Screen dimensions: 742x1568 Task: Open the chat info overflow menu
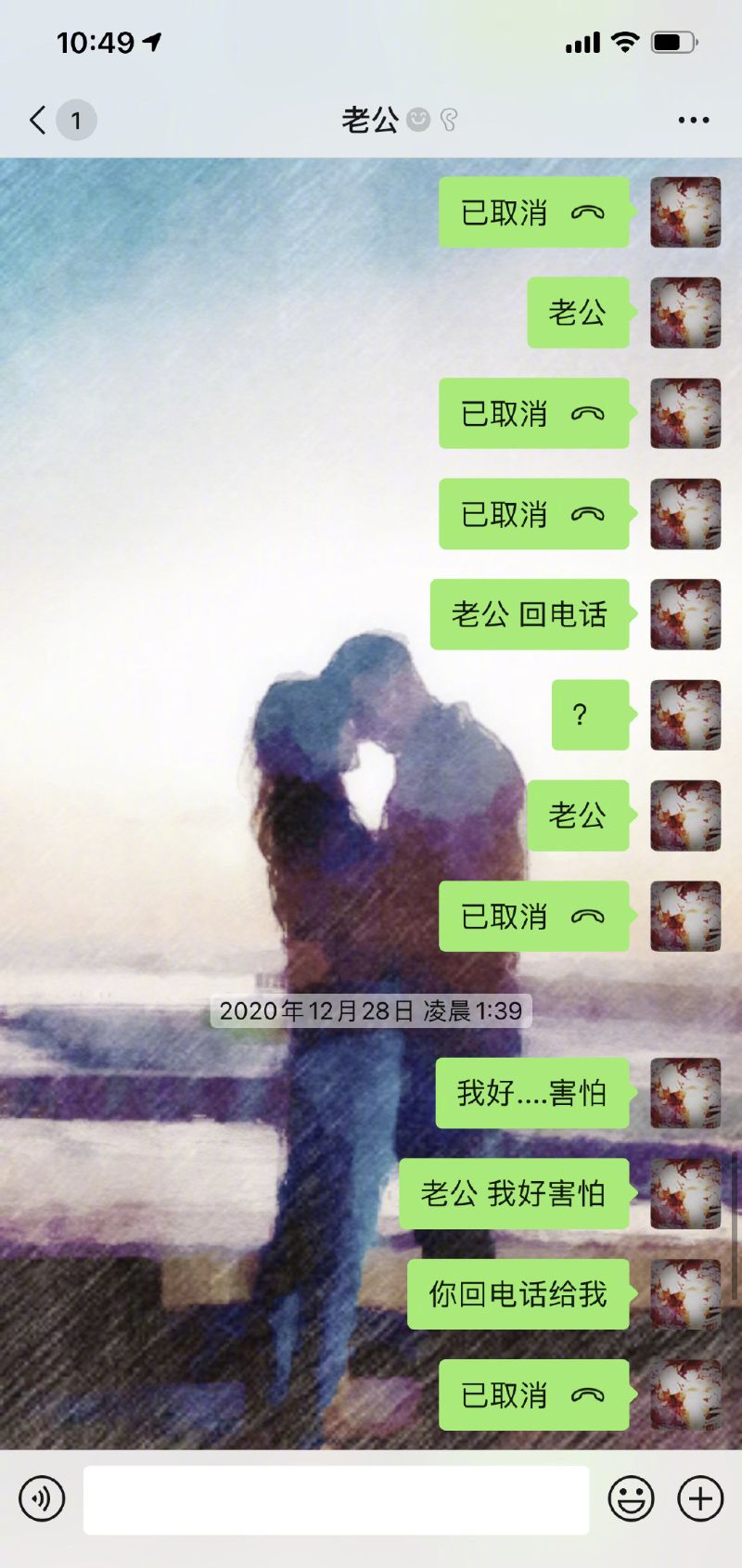click(x=693, y=121)
